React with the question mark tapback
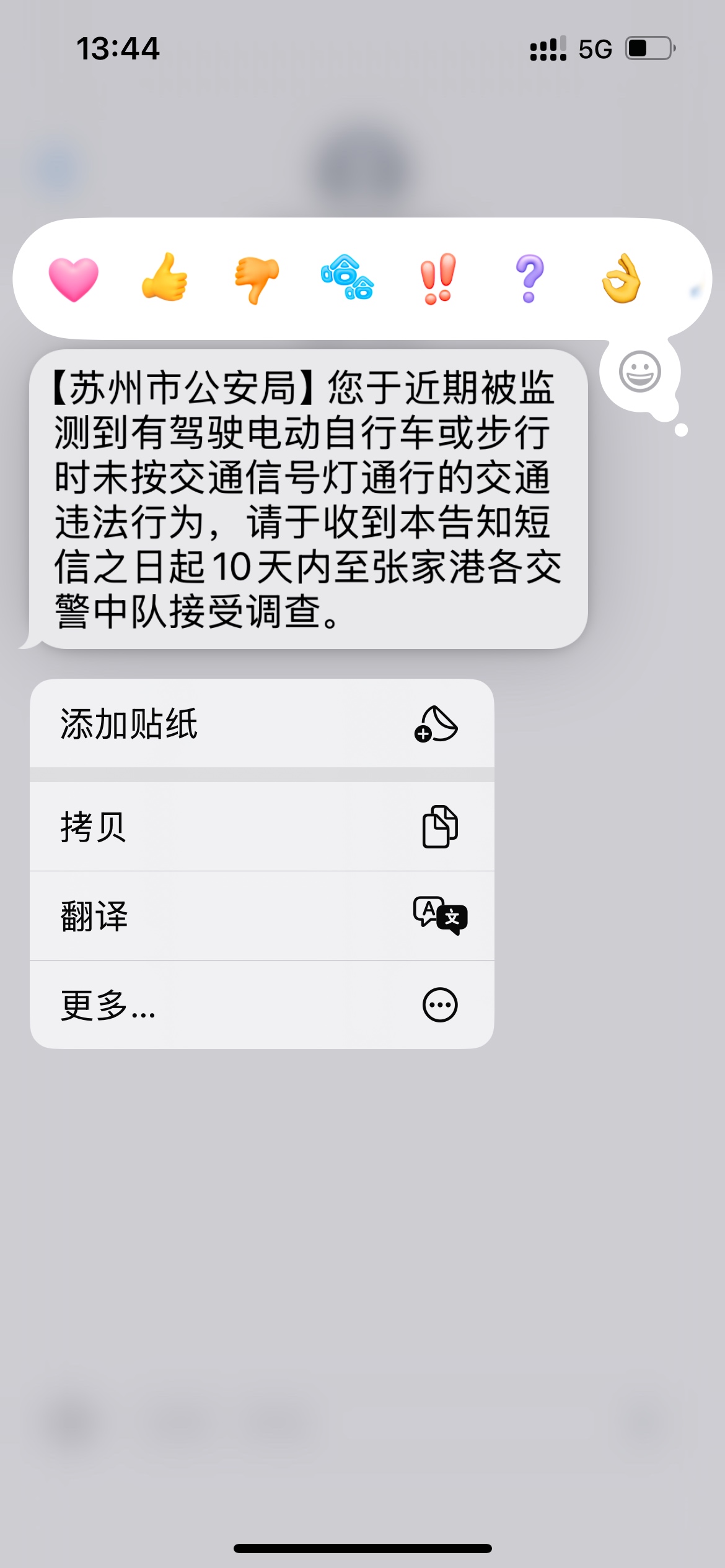The height and width of the screenshot is (1568, 725). 529,279
